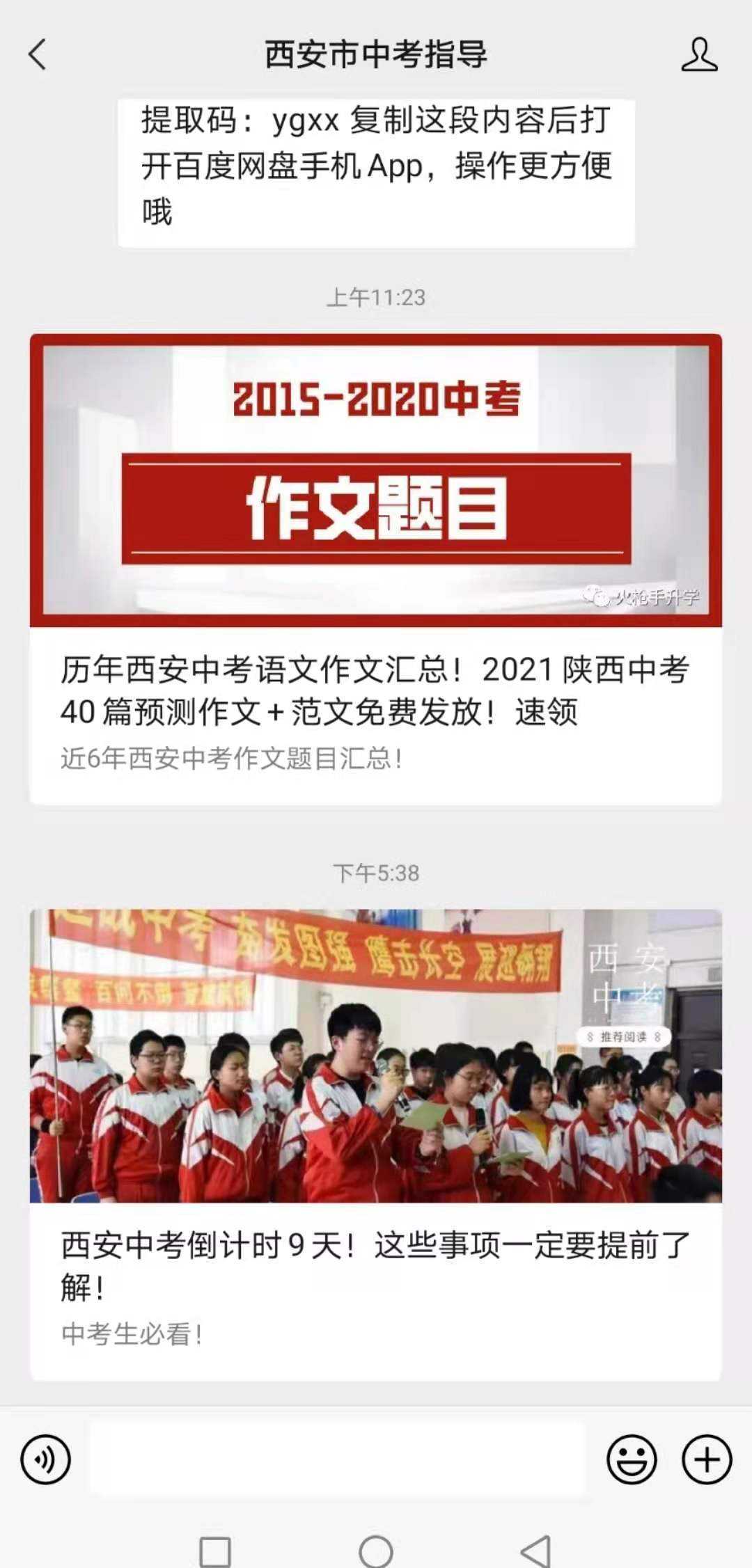Open the 历年西安中考语文作文汇总 article card
752x1568 pixels.
pos(376,690)
